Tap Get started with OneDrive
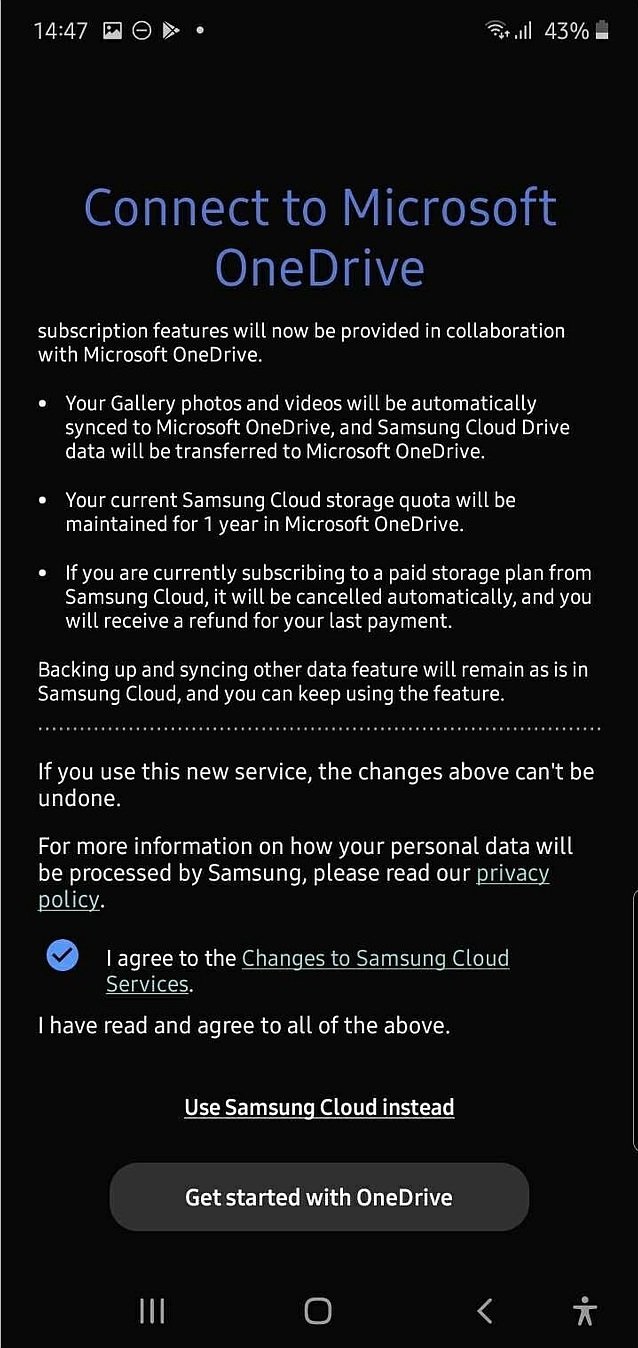The height and width of the screenshot is (1348, 638). pos(319,1197)
